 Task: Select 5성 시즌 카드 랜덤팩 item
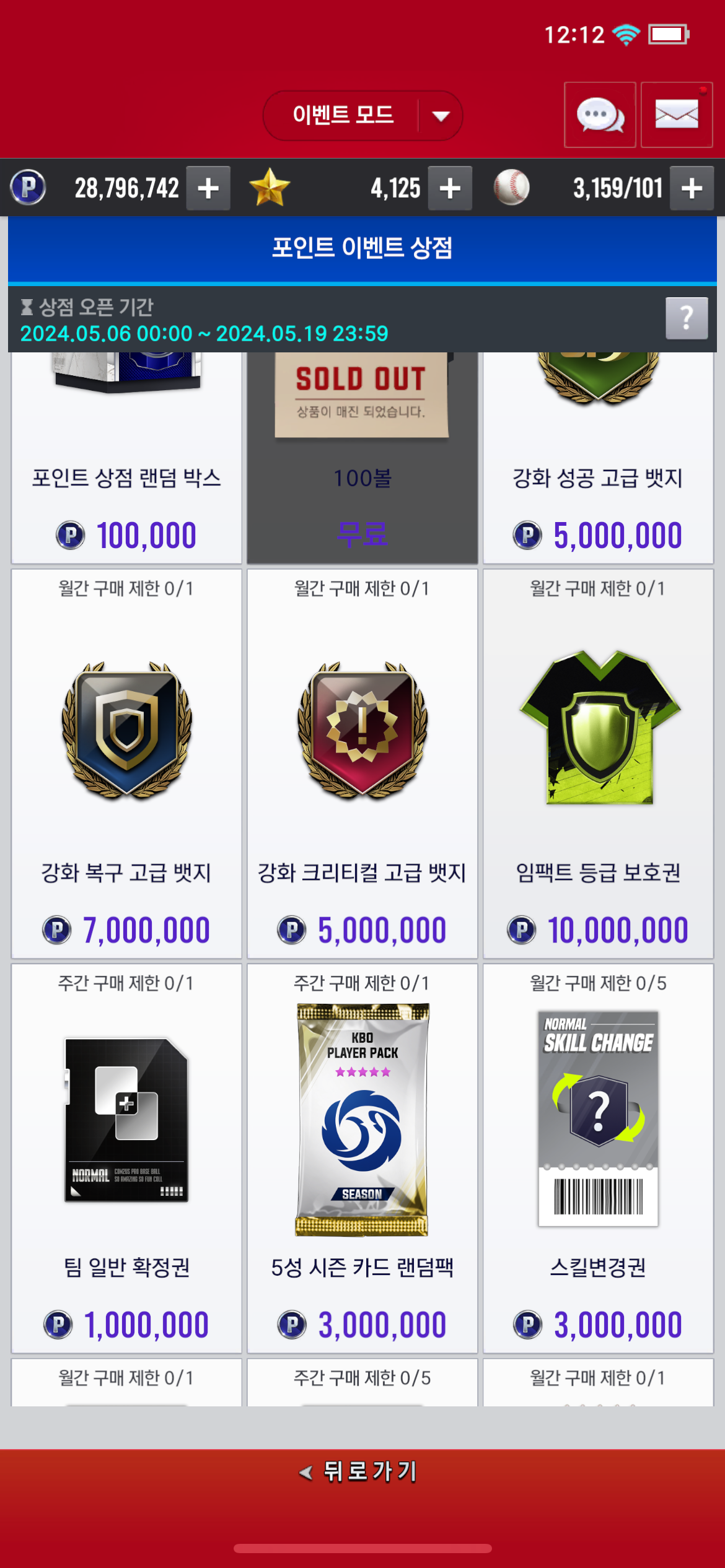(362, 1158)
